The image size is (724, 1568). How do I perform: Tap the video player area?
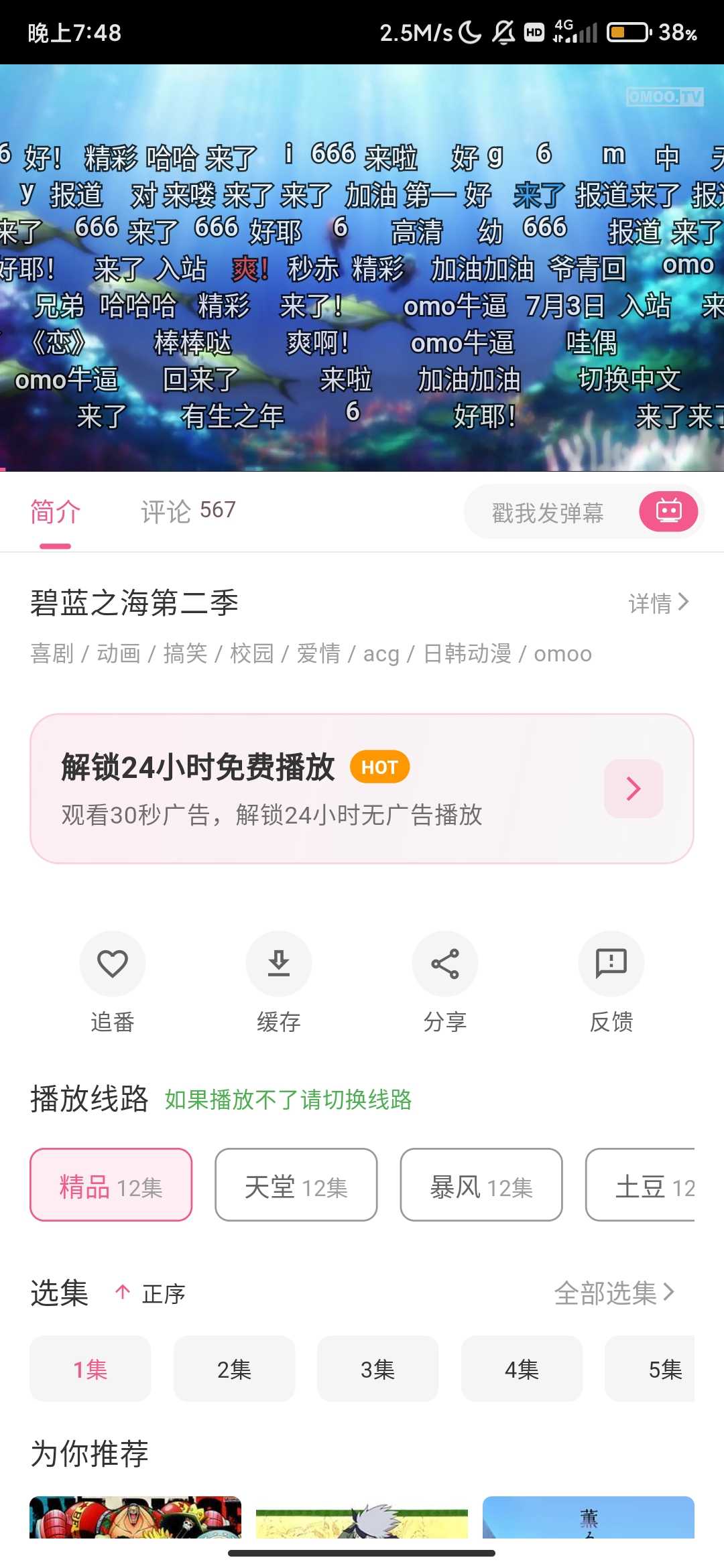point(362,268)
